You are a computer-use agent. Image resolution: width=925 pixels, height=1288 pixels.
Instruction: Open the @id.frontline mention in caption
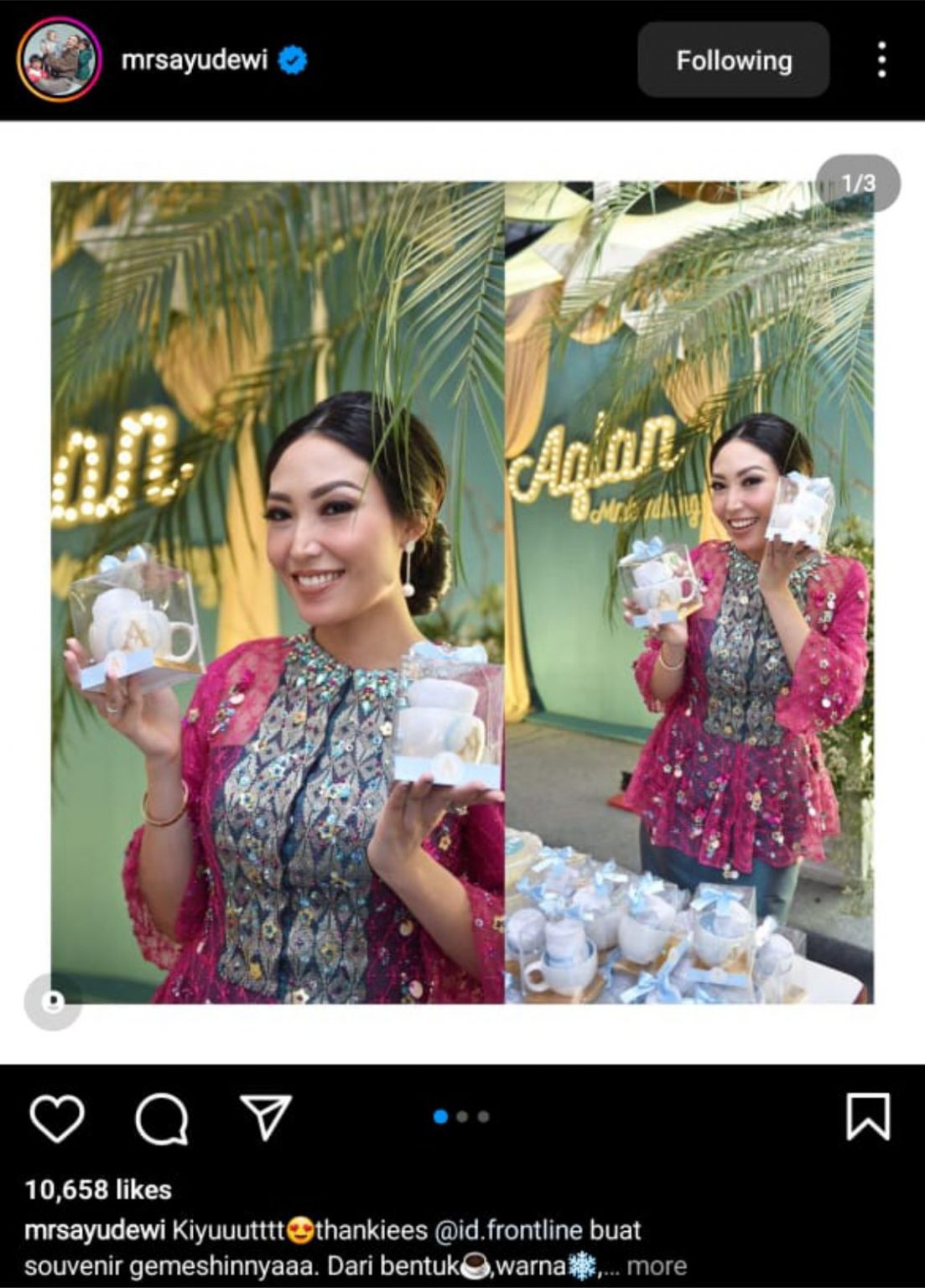pos(511,1230)
